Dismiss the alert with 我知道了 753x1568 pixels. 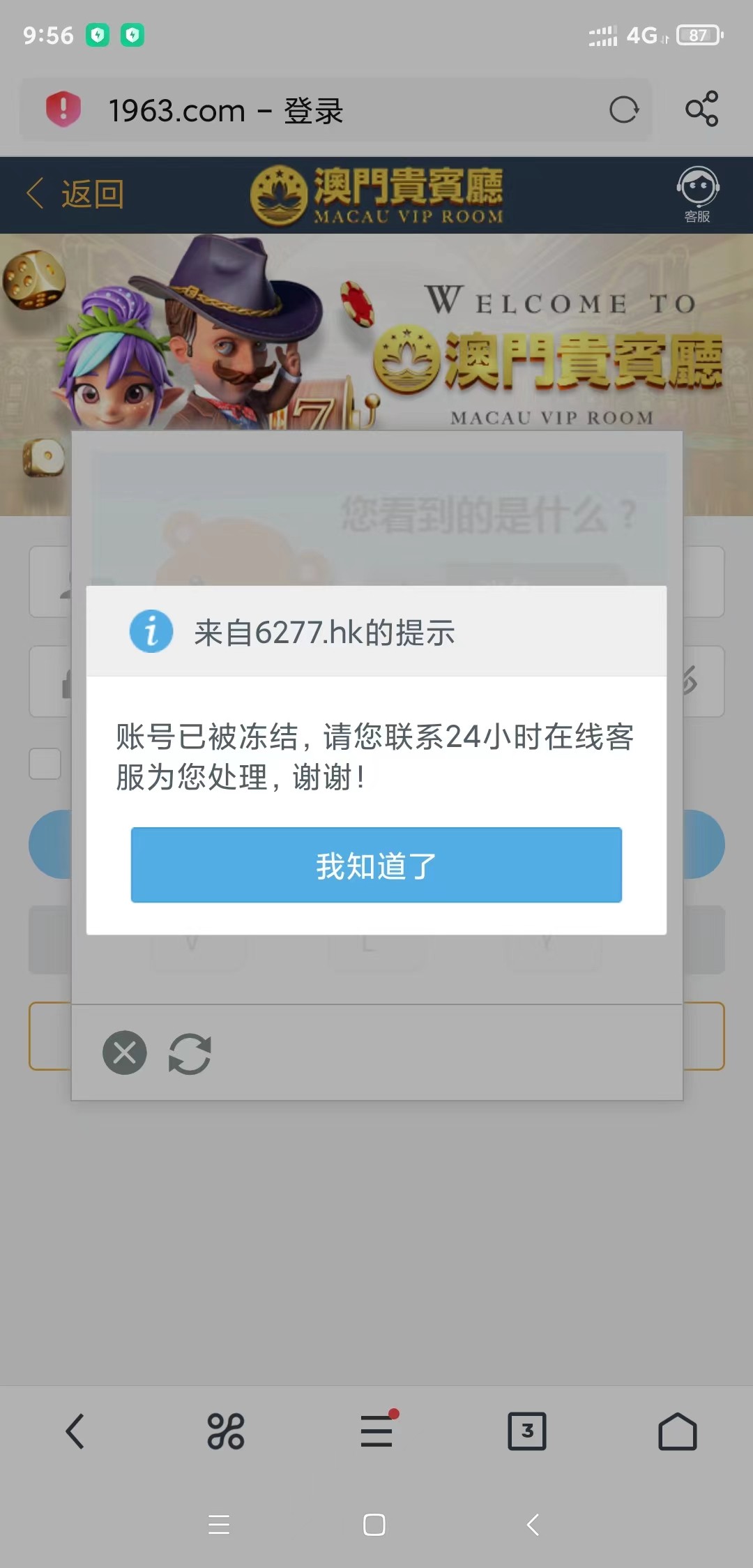click(376, 865)
